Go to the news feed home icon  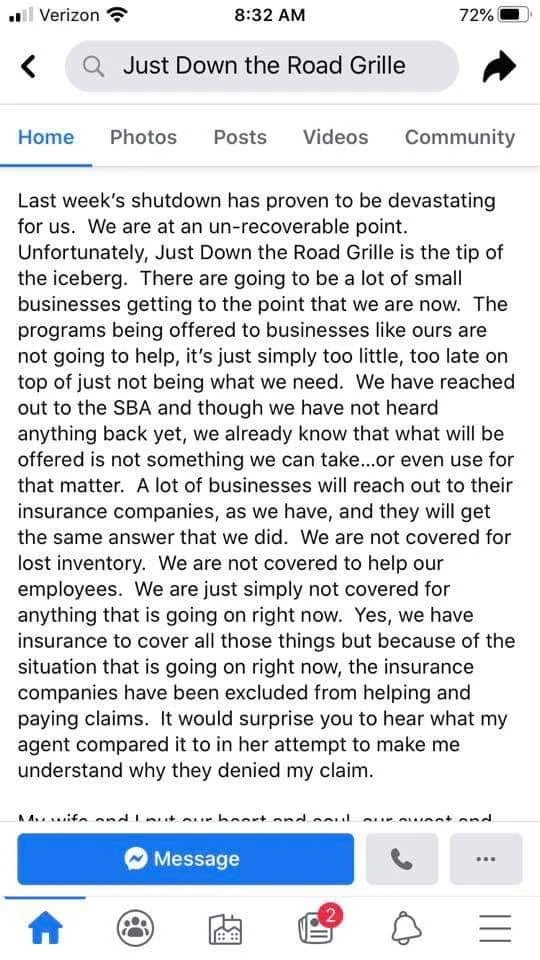(x=46, y=929)
